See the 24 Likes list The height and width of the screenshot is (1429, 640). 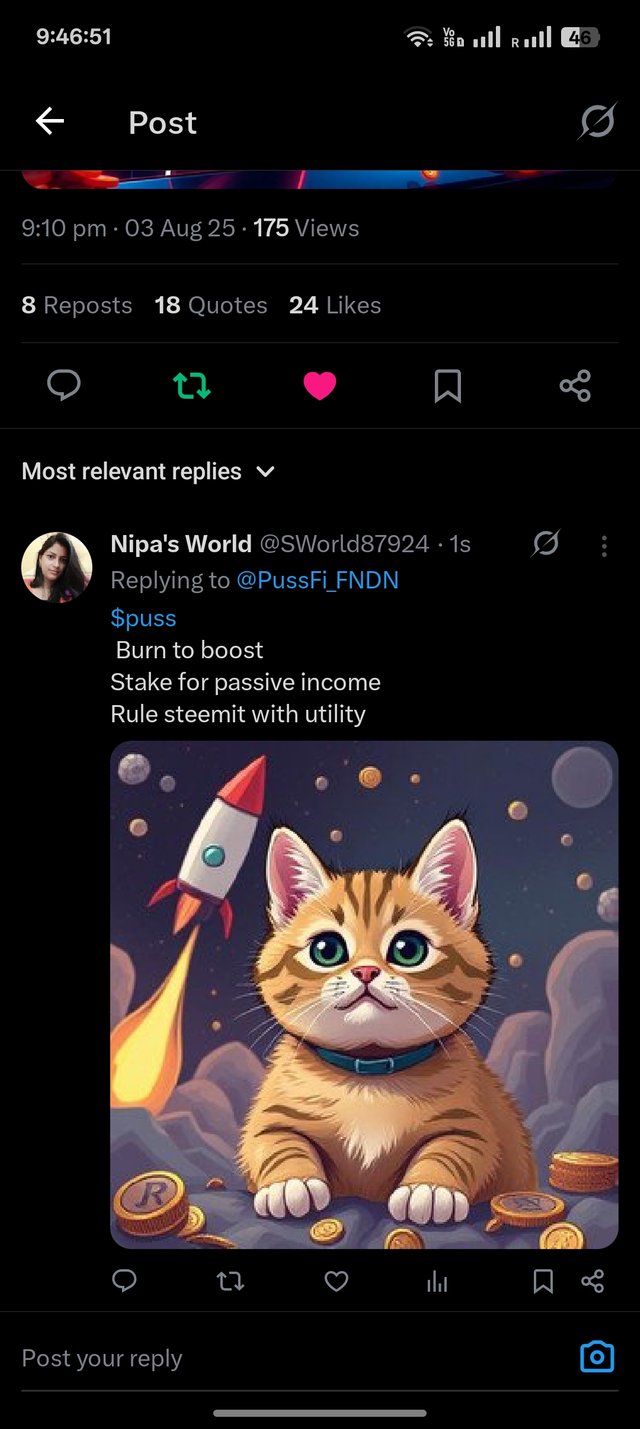pyautogui.click(x=335, y=305)
